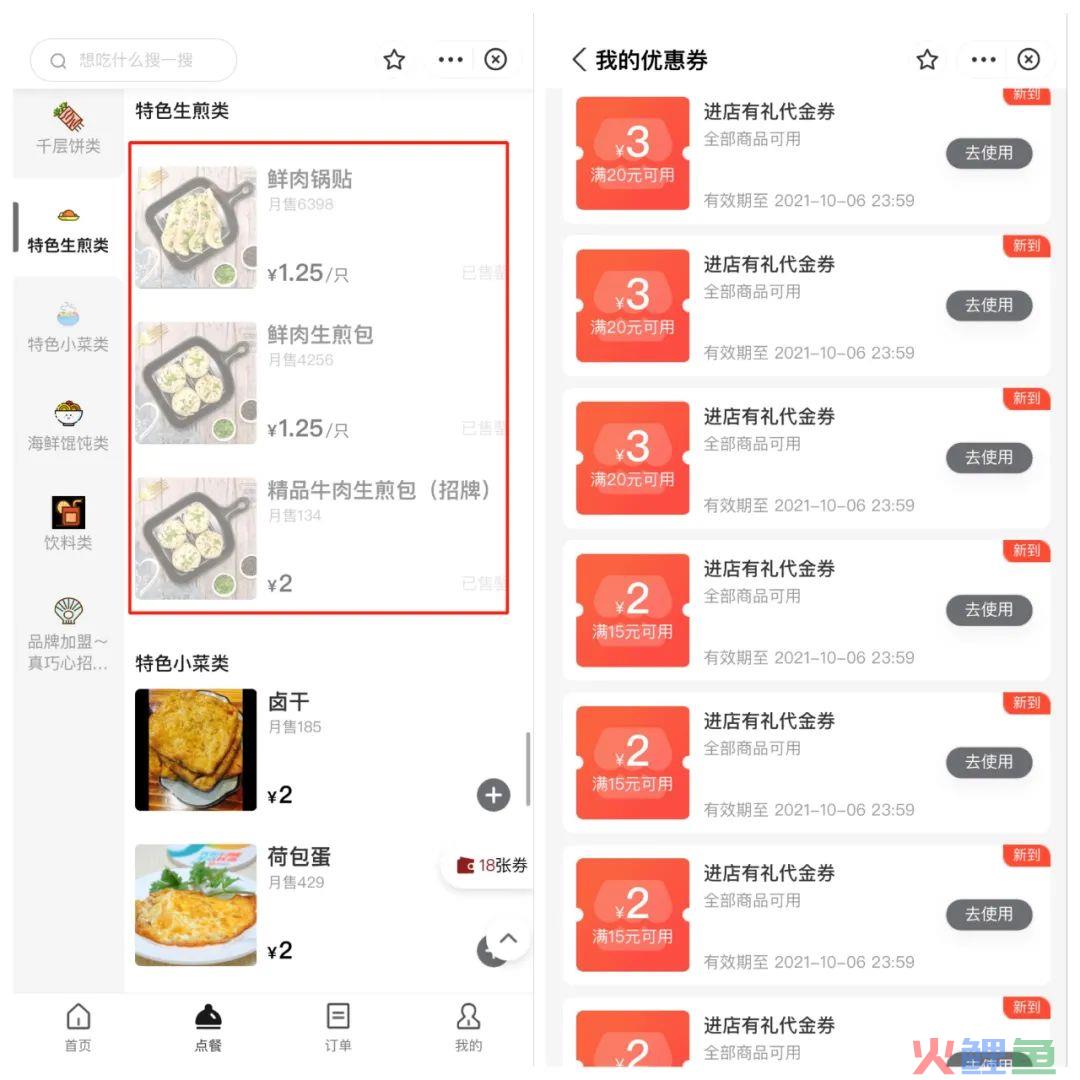The height and width of the screenshot is (1080, 1080).
Task: Open the 品牌加盟 category
Action: tap(68, 634)
